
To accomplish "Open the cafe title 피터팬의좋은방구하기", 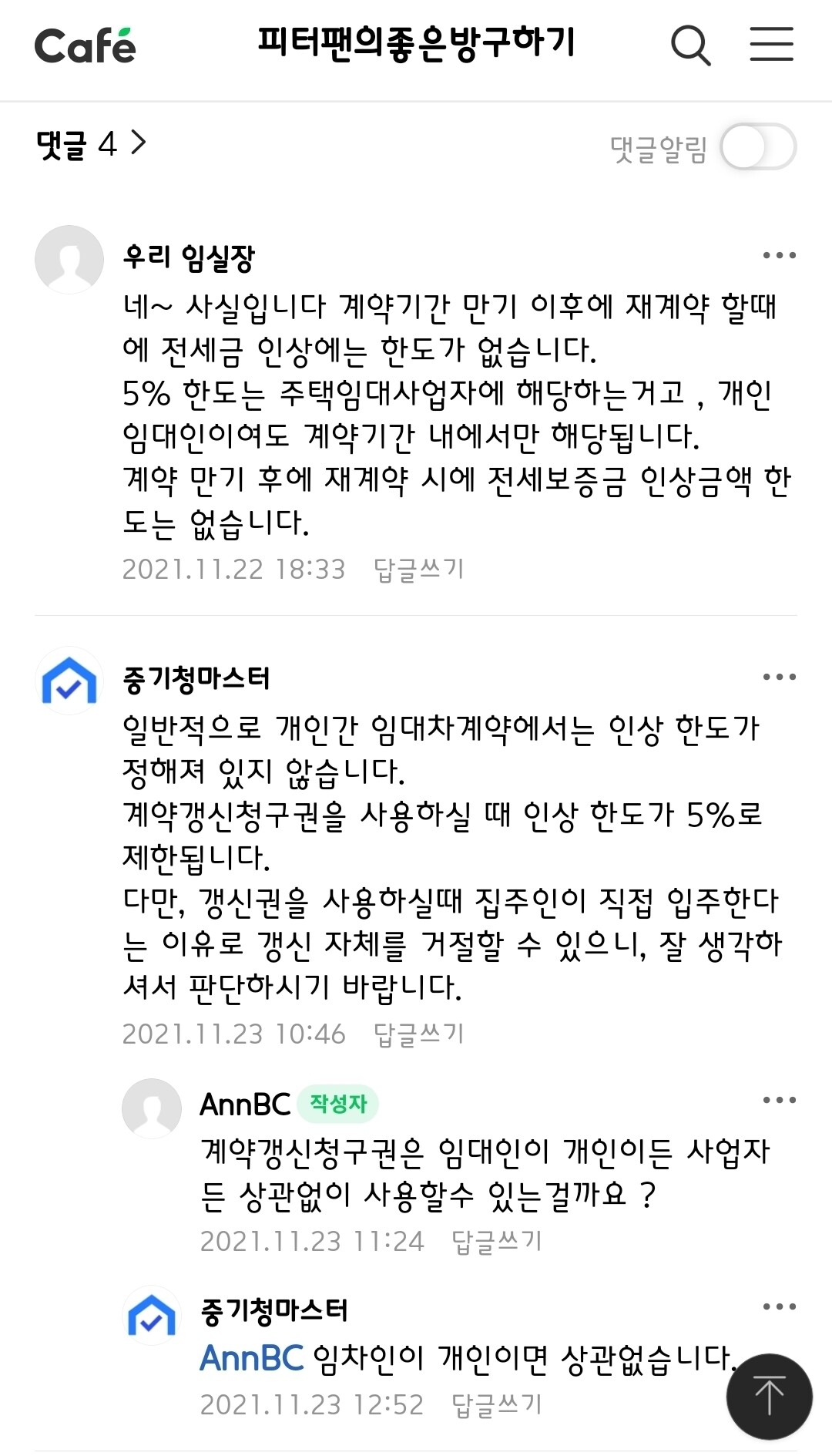I will coord(416,43).
